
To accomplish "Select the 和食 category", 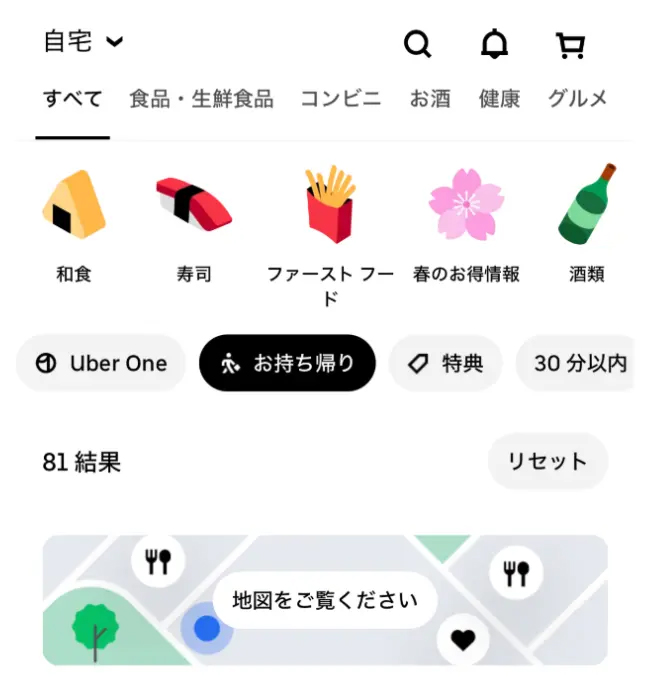I will click(x=74, y=225).
